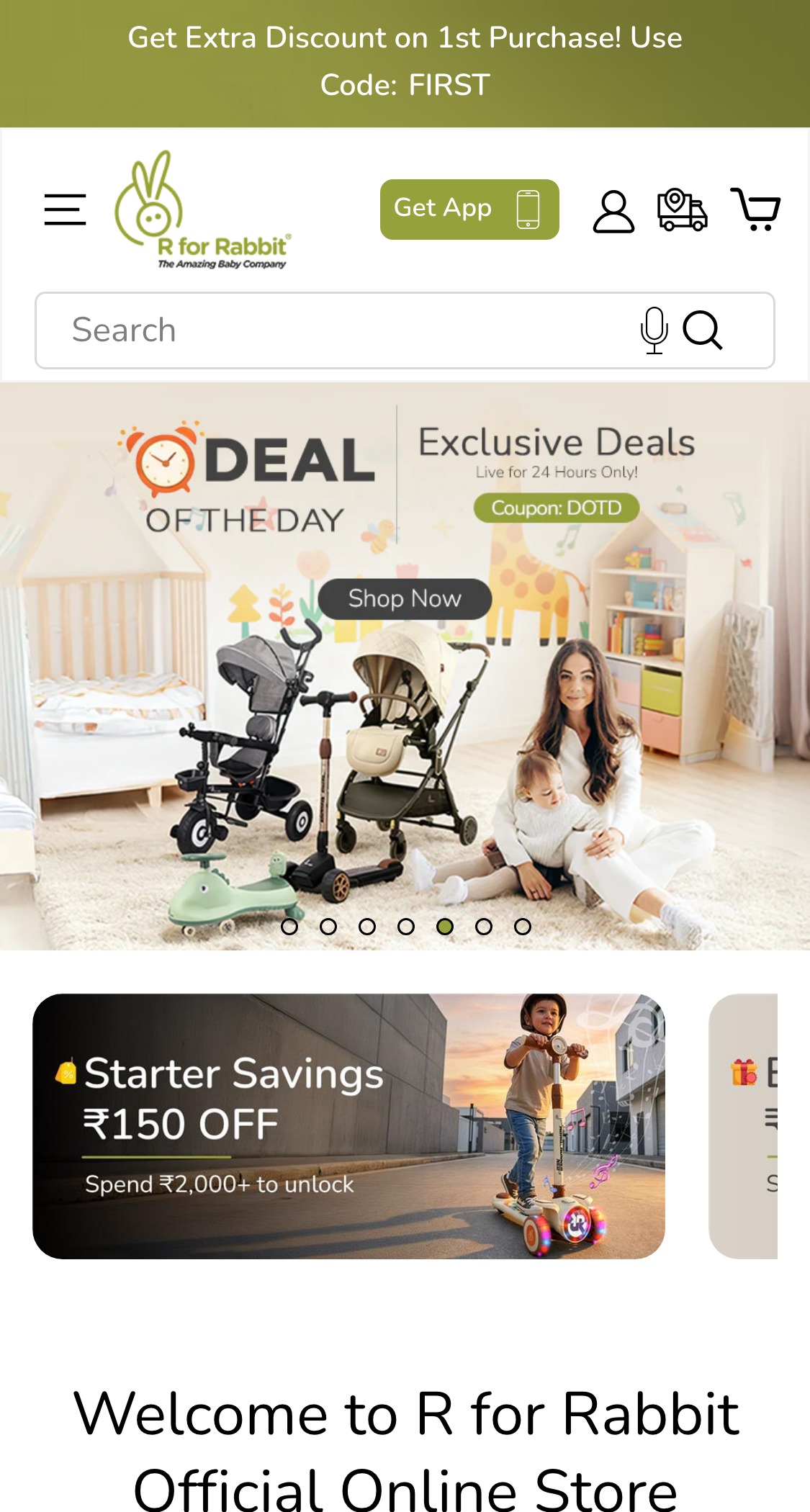Open the hamburger navigation menu

coord(65,210)
